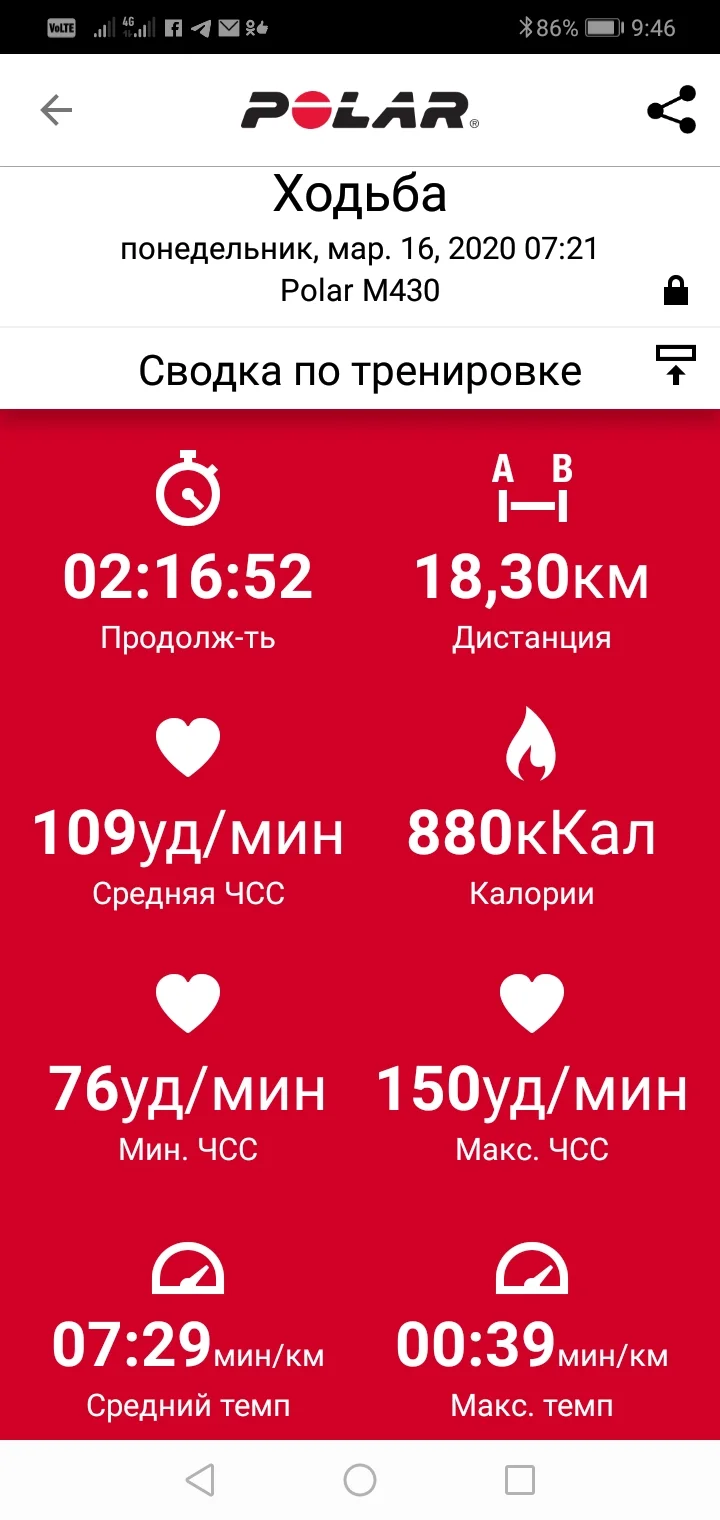Go back using the arrow icon
The width and height of the screenshot is (720, 1520).
56,110
